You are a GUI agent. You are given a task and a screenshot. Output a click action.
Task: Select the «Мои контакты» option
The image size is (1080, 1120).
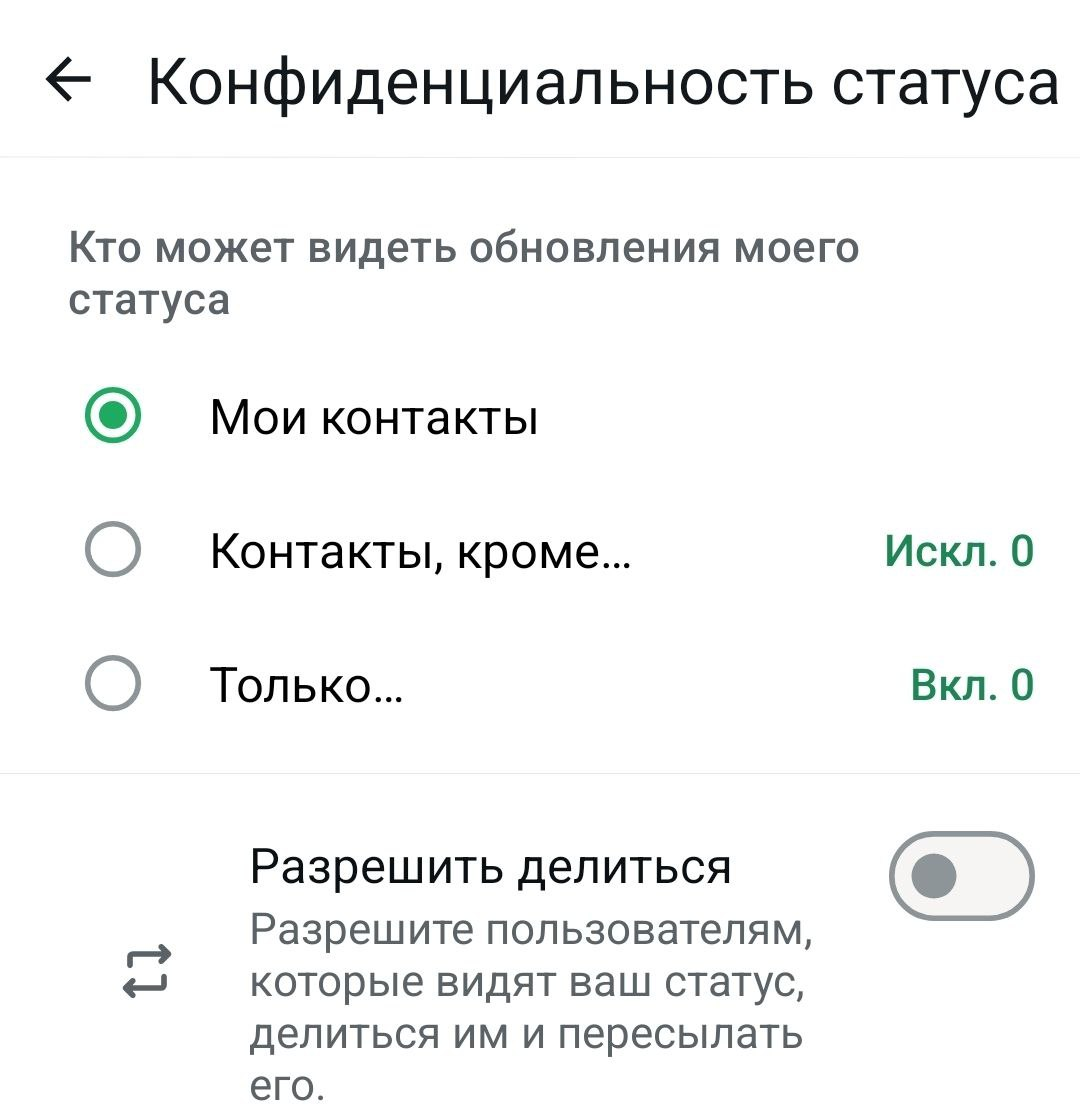[113, 417]
